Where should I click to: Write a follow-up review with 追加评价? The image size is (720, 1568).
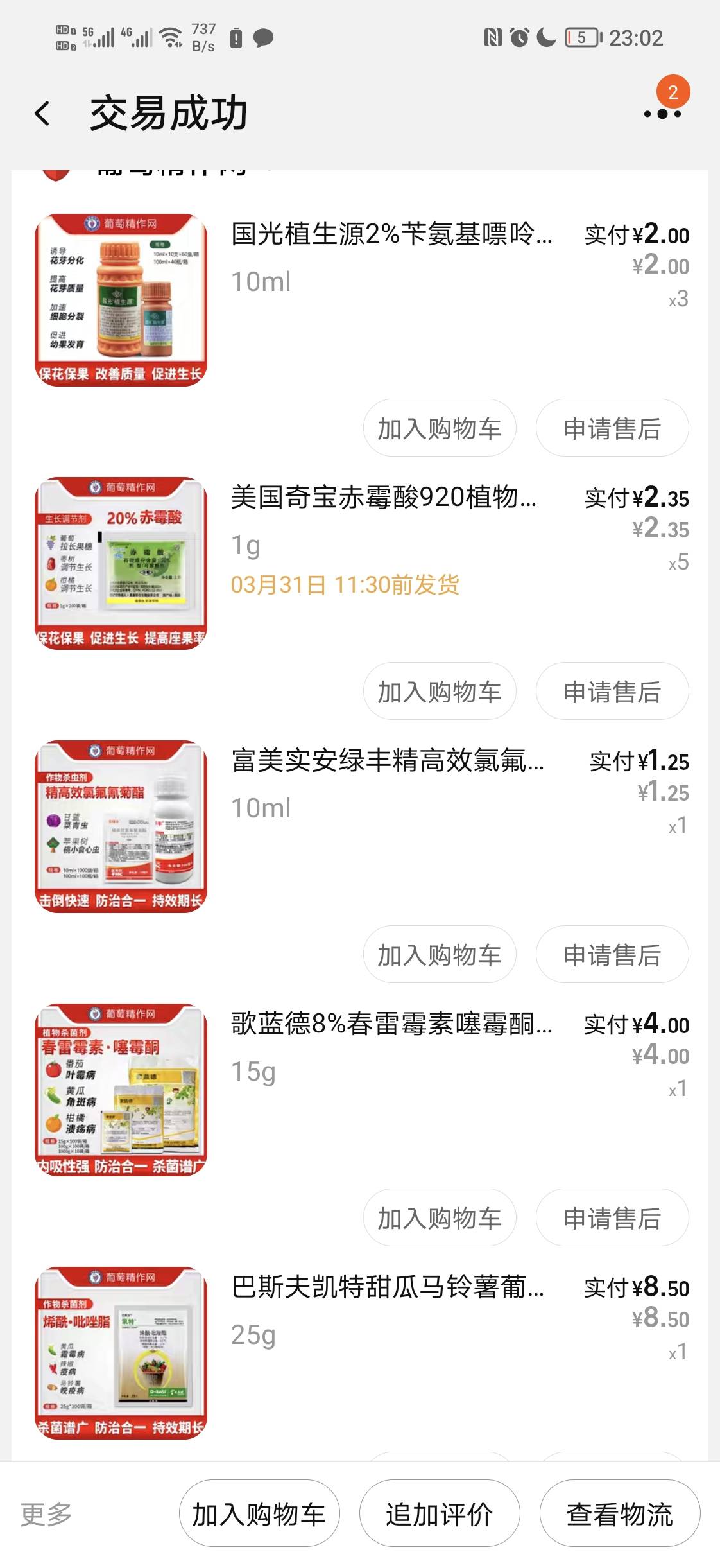pos(440,1514)
